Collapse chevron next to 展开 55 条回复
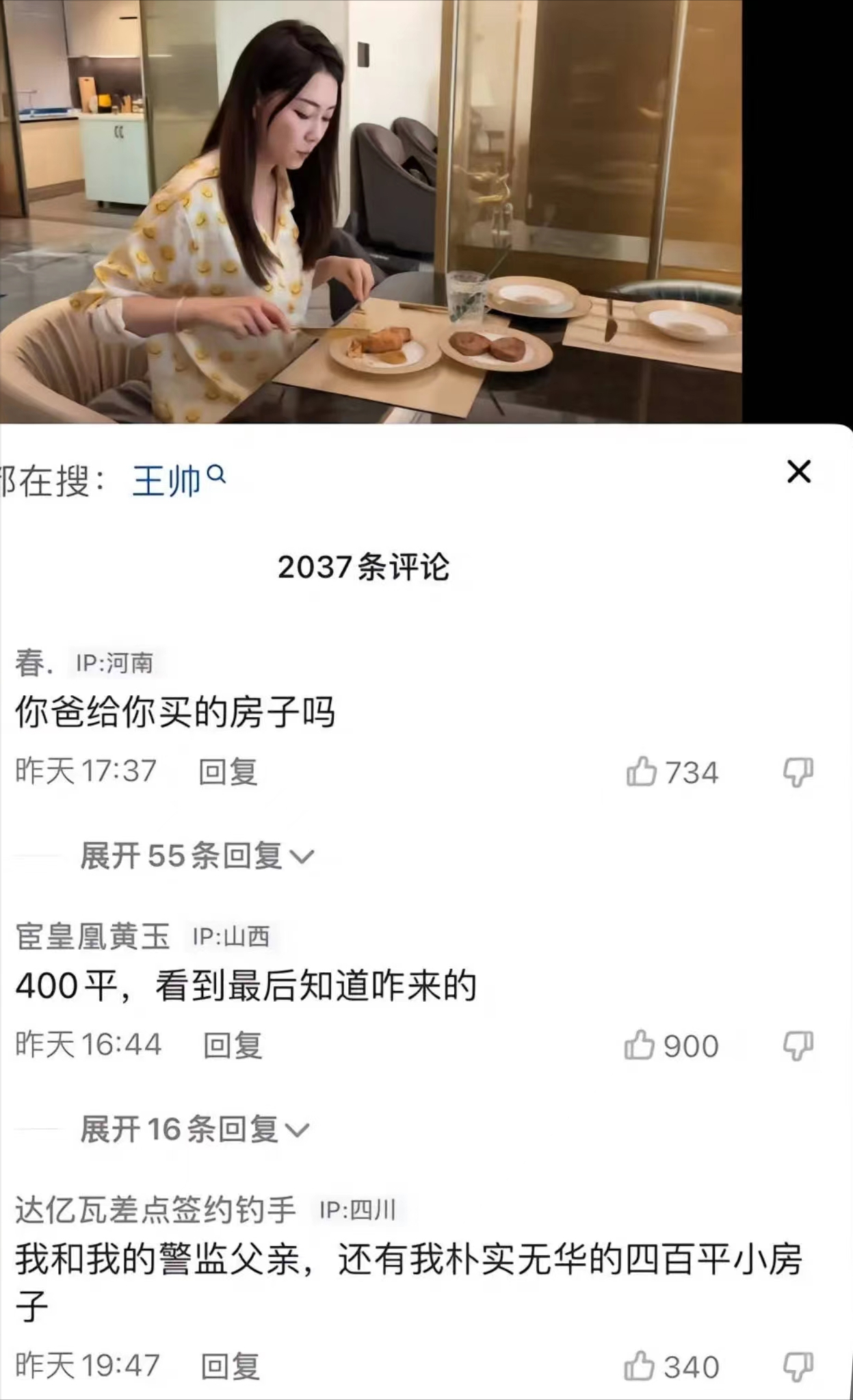Viewport: 853px width, 1400px height. [x=301, y=856]
